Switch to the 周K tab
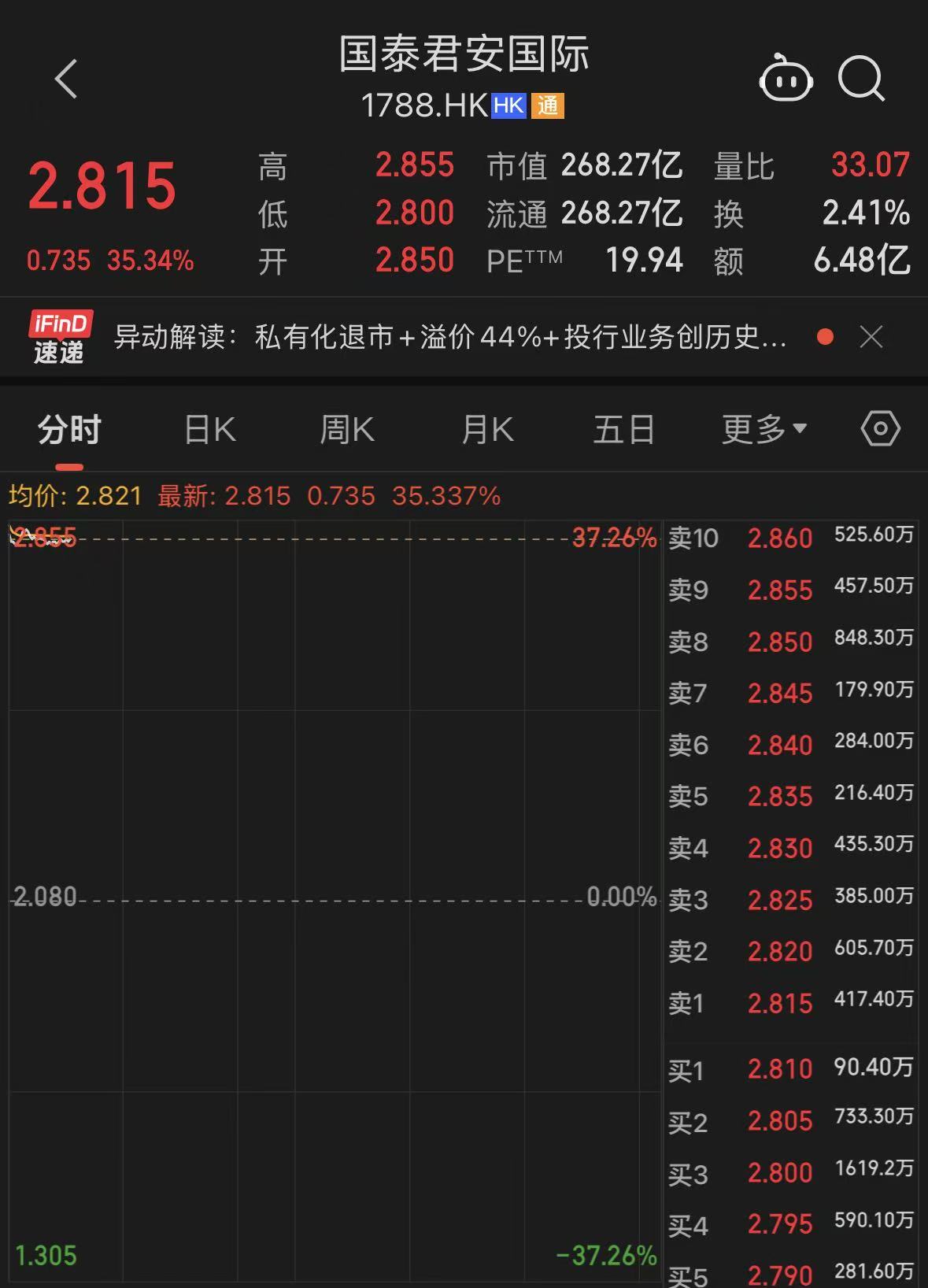 (347, 430)
